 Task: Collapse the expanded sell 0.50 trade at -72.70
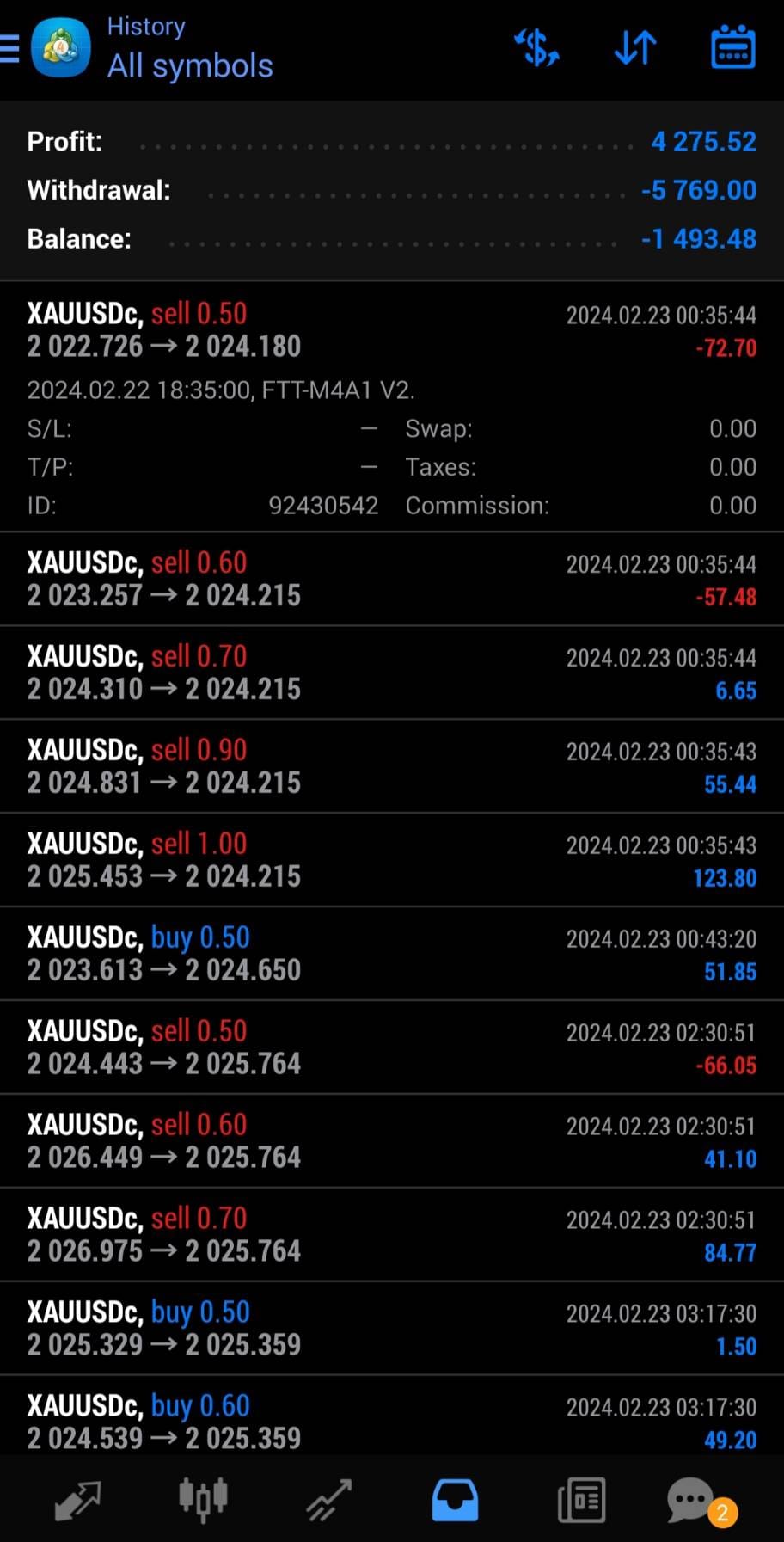(392, 406)
